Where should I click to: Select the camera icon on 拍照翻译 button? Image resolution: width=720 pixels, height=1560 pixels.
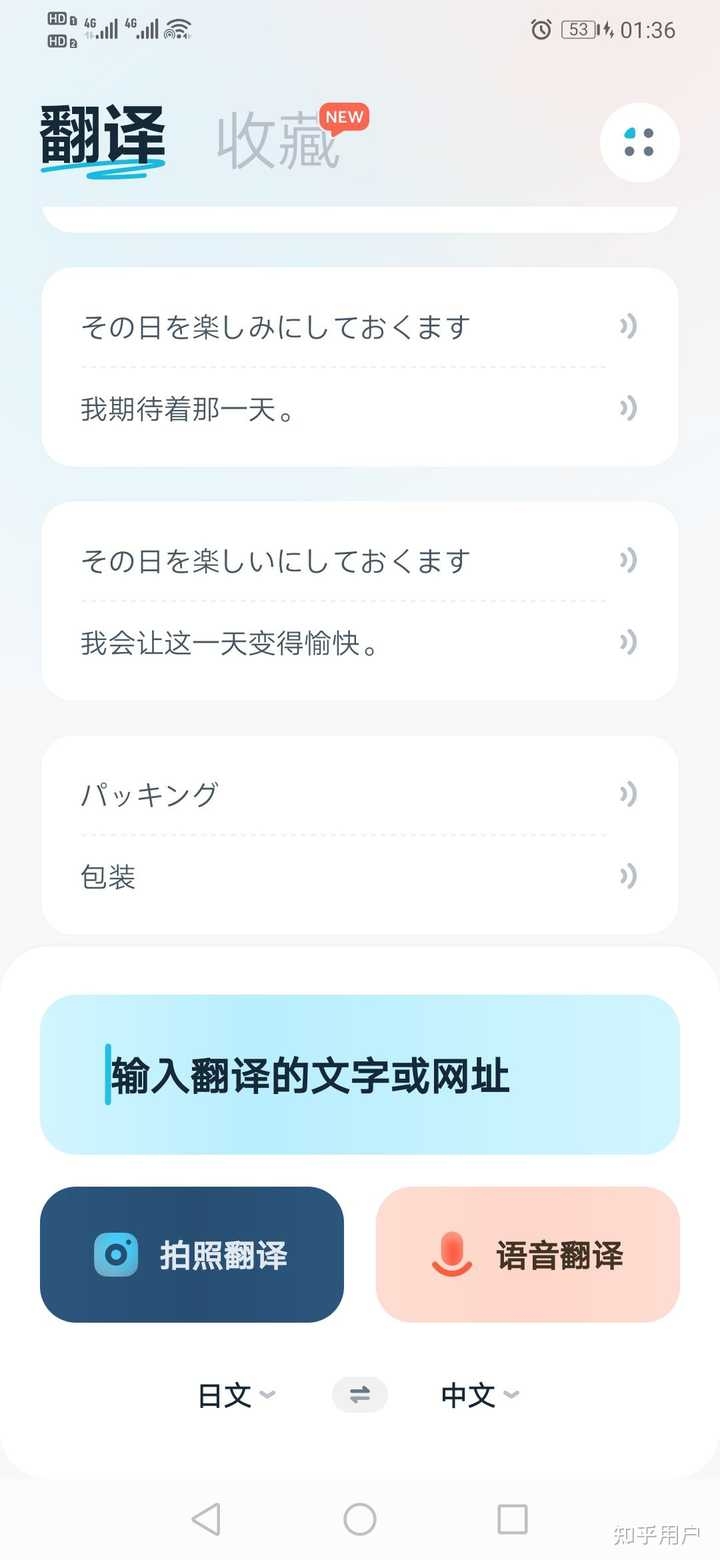118,1254
